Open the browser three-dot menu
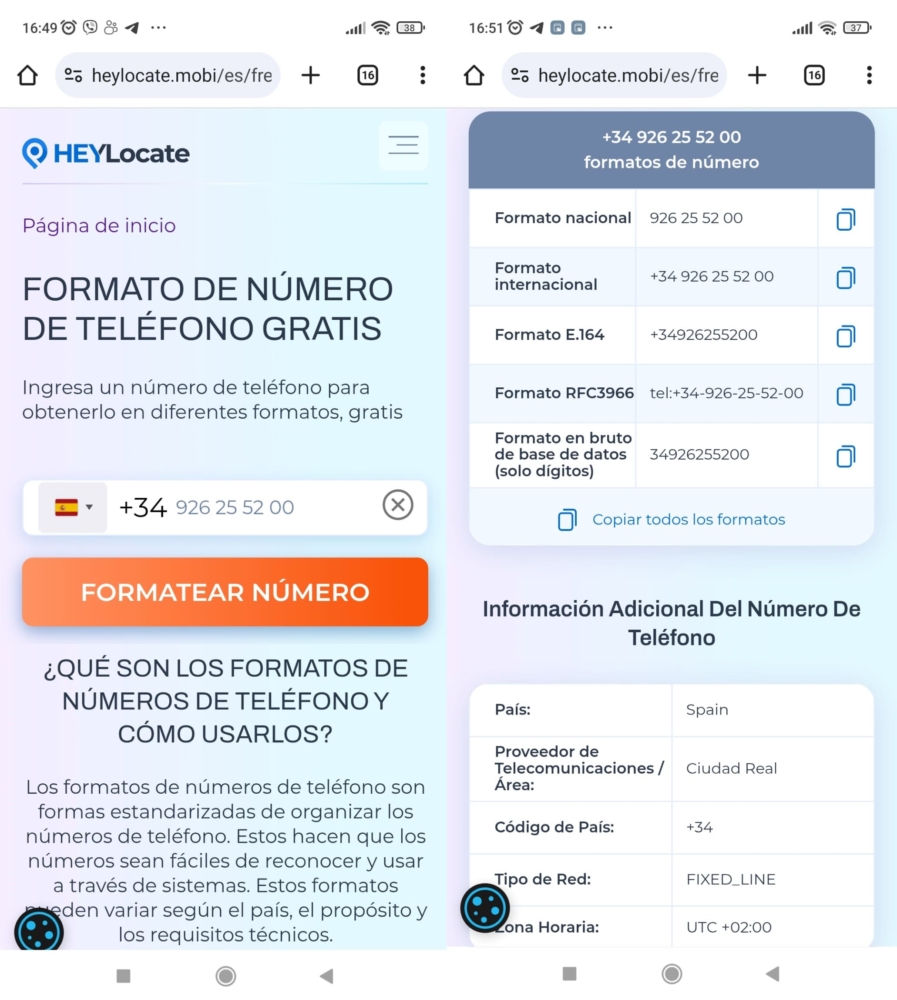Viewport: 897px width, 1000px height. pos(423,75)
